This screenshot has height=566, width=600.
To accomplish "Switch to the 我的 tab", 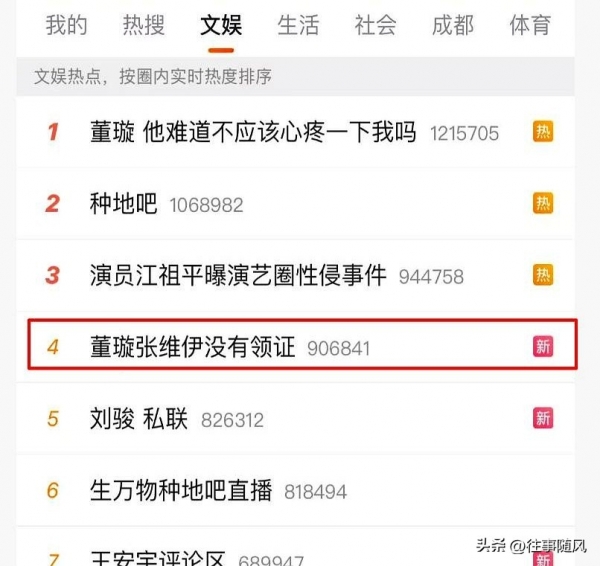I will (66, 25).
